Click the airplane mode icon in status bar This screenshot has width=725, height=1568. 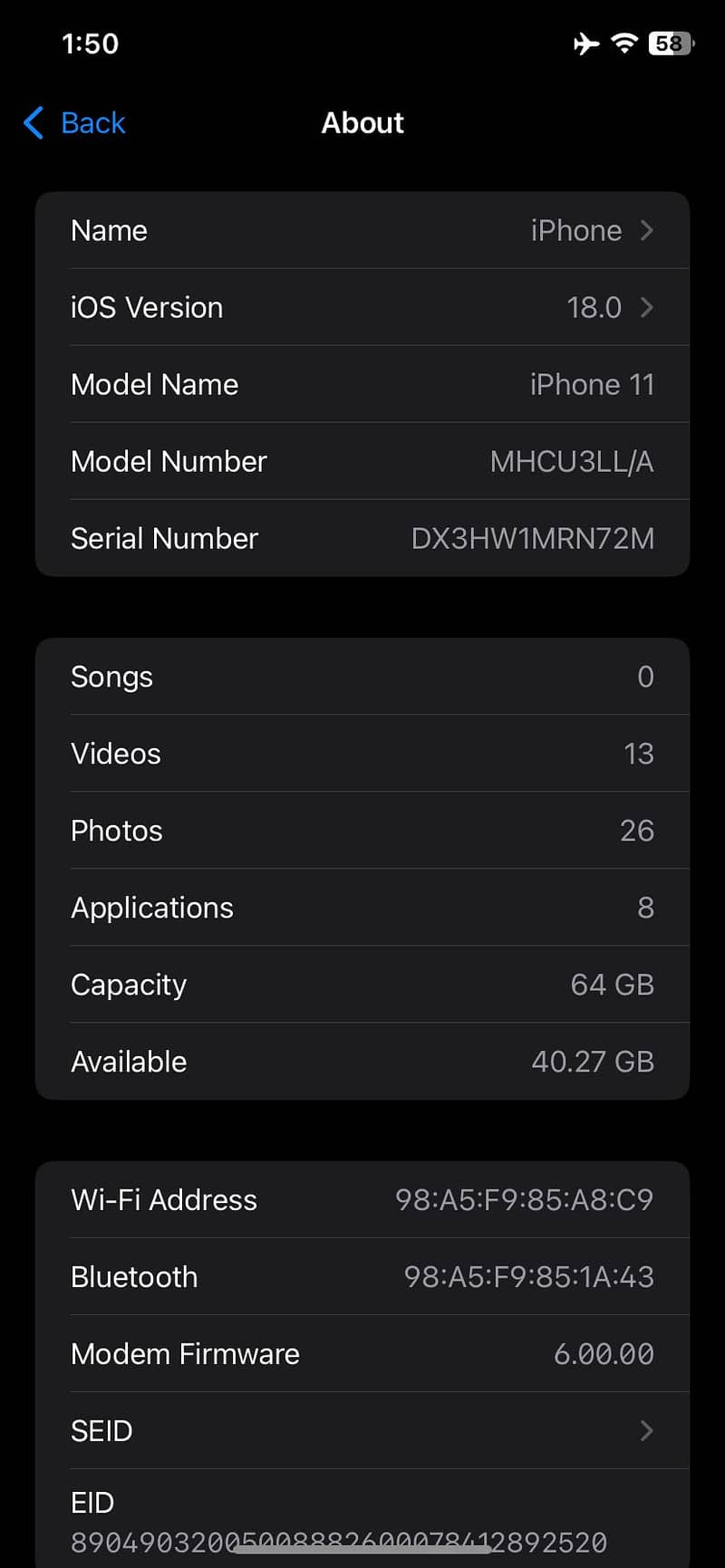click(x=587, y=43)
